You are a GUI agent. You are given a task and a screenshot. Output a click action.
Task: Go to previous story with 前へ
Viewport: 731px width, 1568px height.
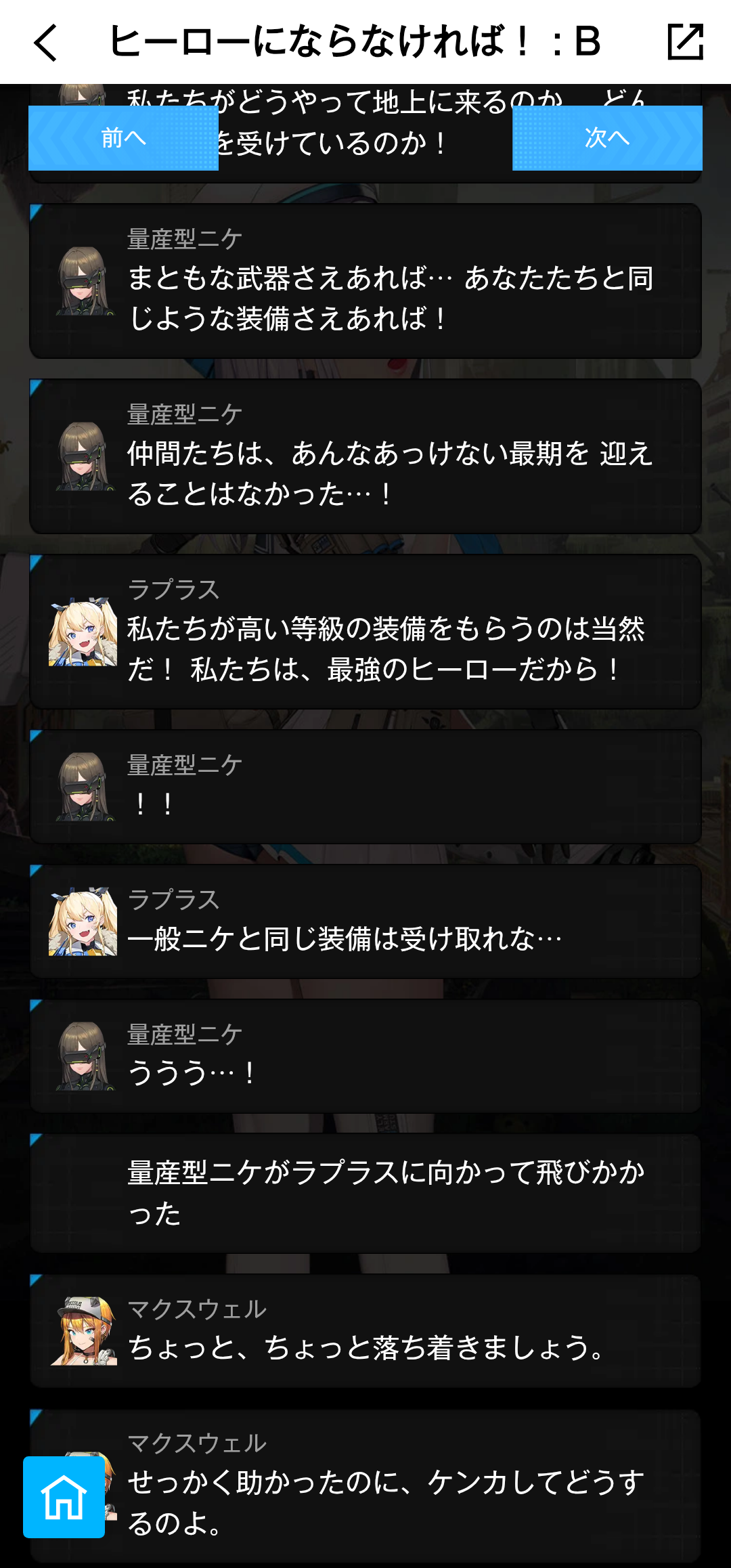tap(123, 138)
